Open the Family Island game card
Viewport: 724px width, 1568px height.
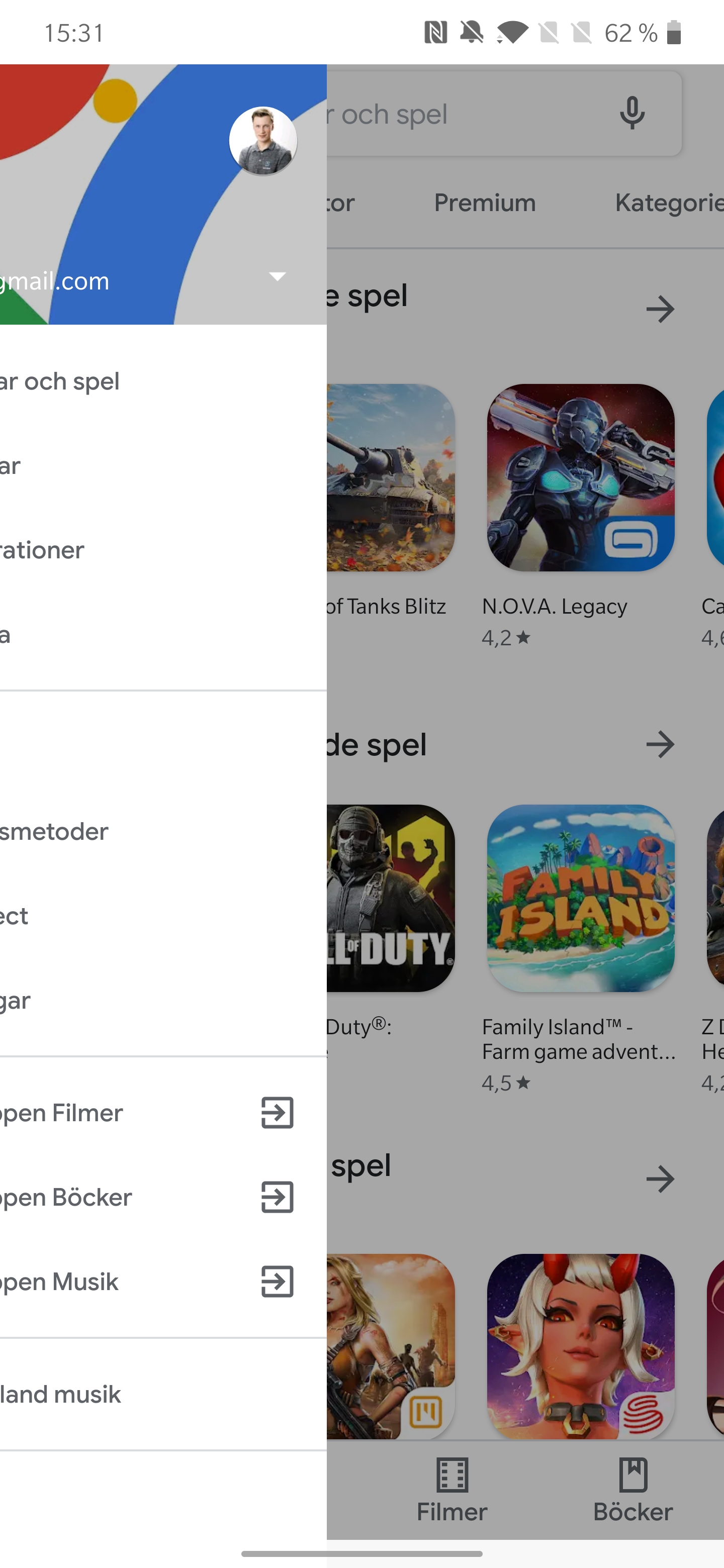point(580,899)
